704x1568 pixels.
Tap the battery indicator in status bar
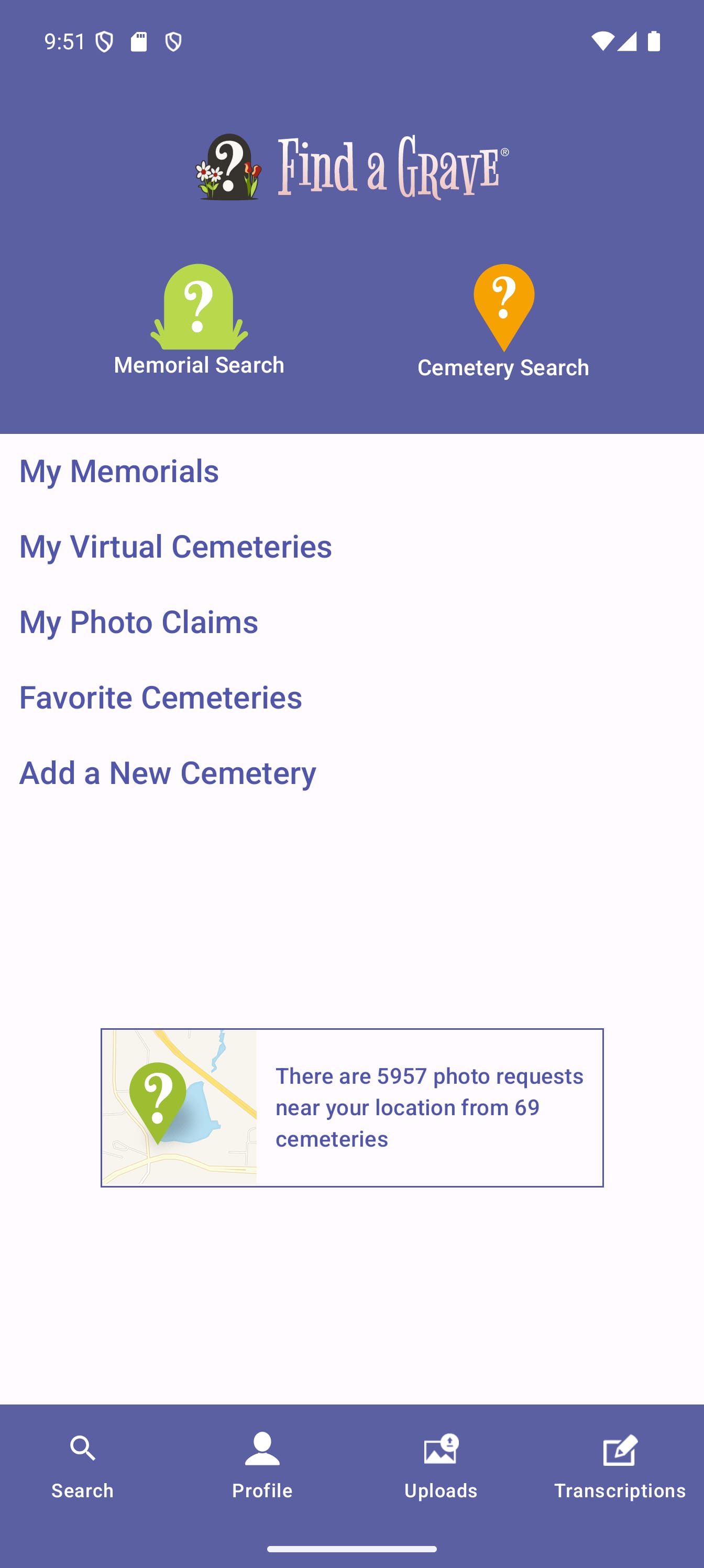[x=655, y=40]
